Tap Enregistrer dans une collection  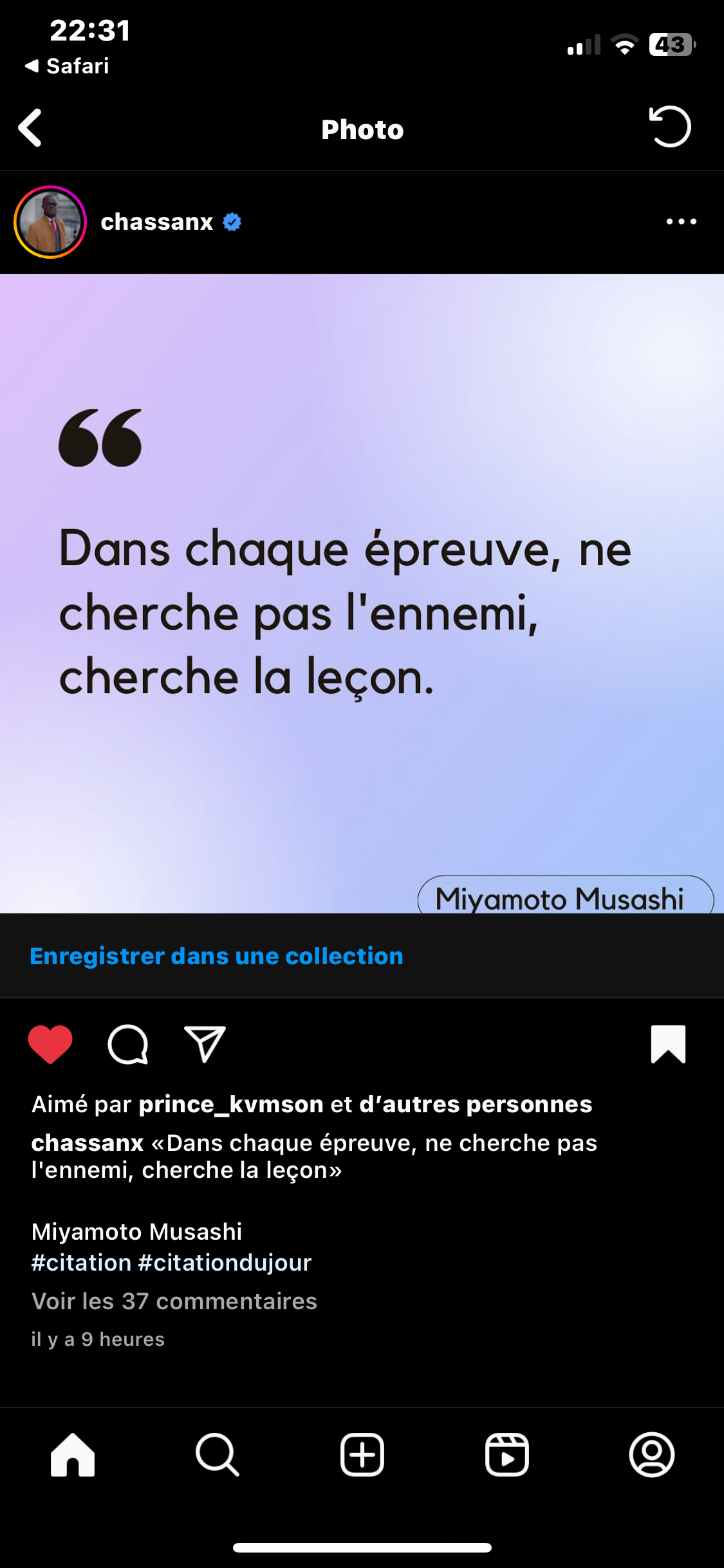click(x=216, y=956)
